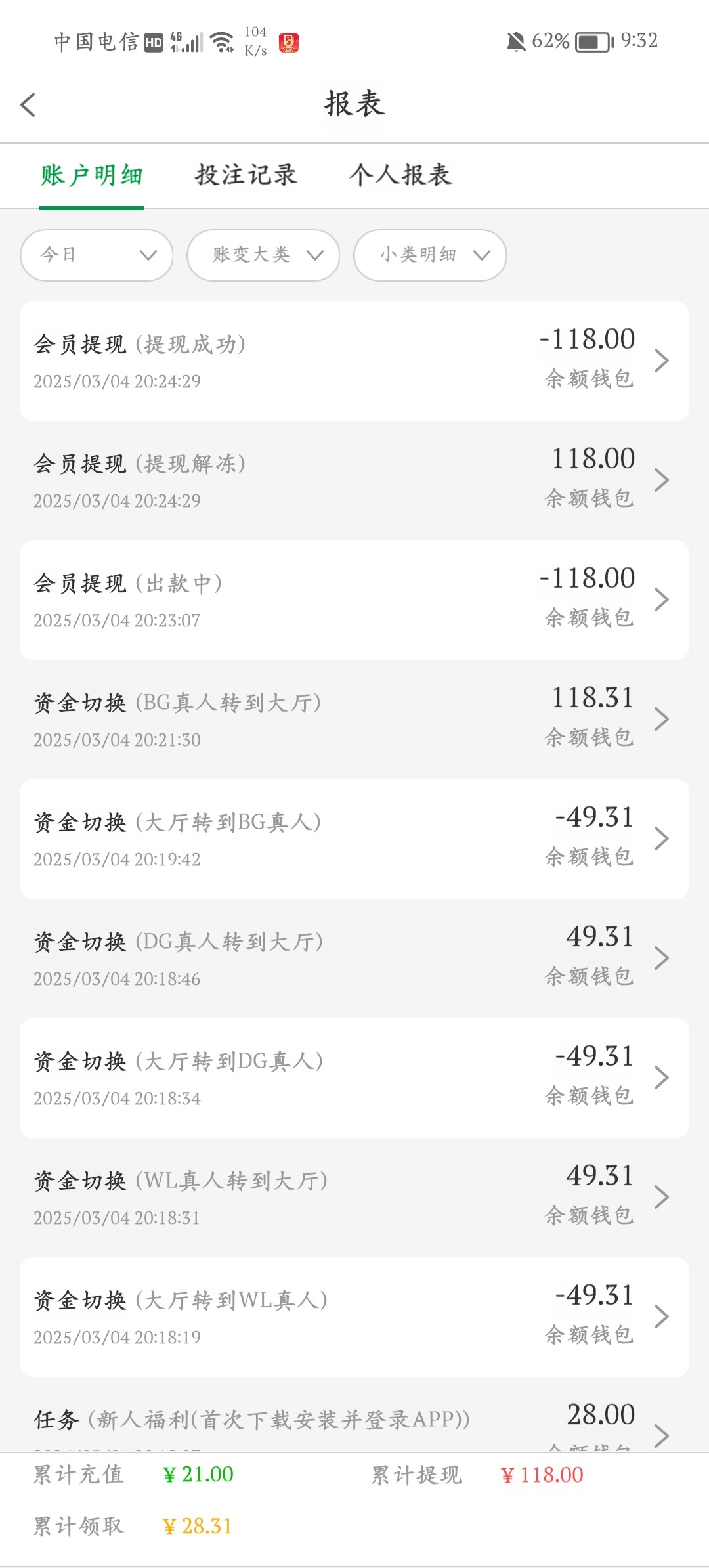The width and height of the screenshot is (709, 1568).
Task: Expand the 小类明细 filter dropdown
Action: (x=430, y=255)
